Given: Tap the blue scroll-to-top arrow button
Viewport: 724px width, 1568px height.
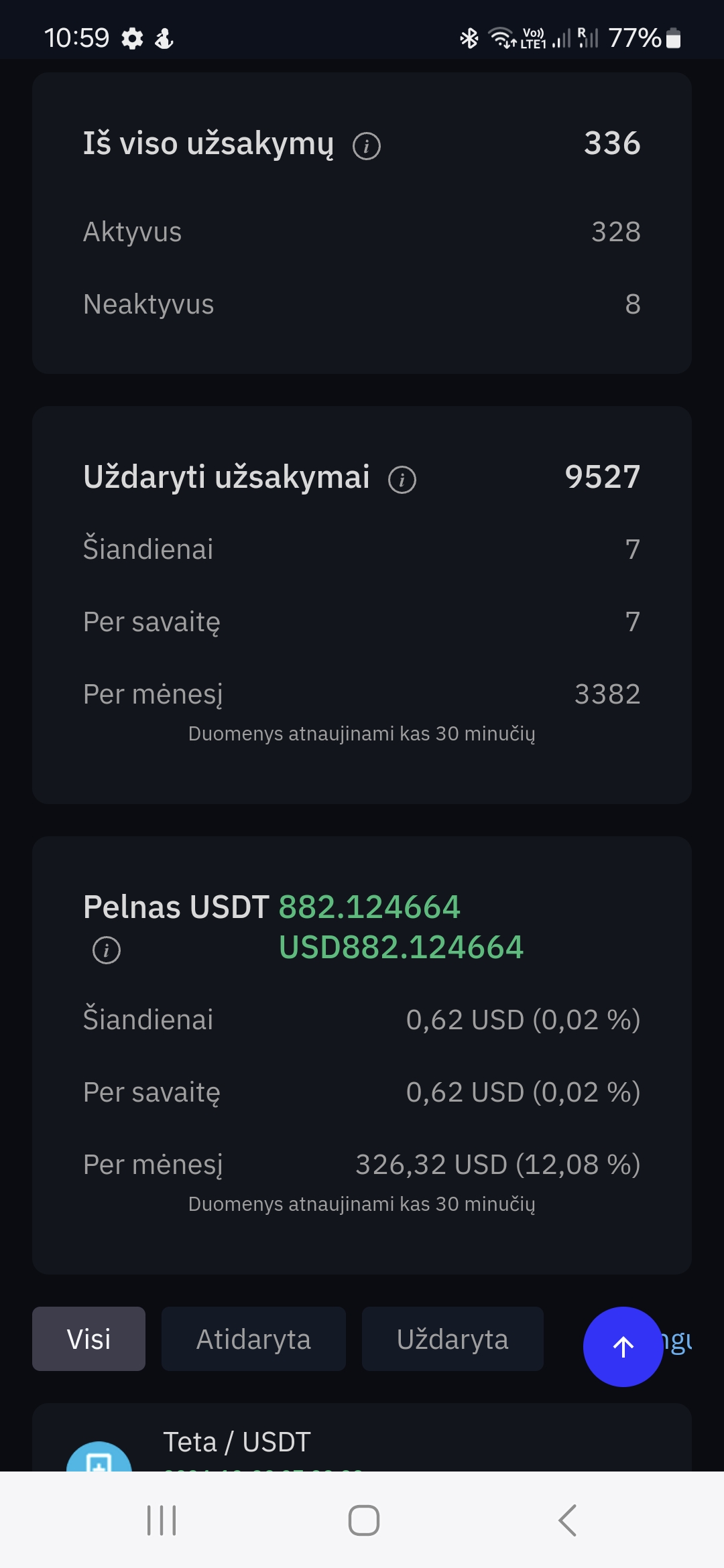Looking at the screenshot, I should (x=623, y=1347).
